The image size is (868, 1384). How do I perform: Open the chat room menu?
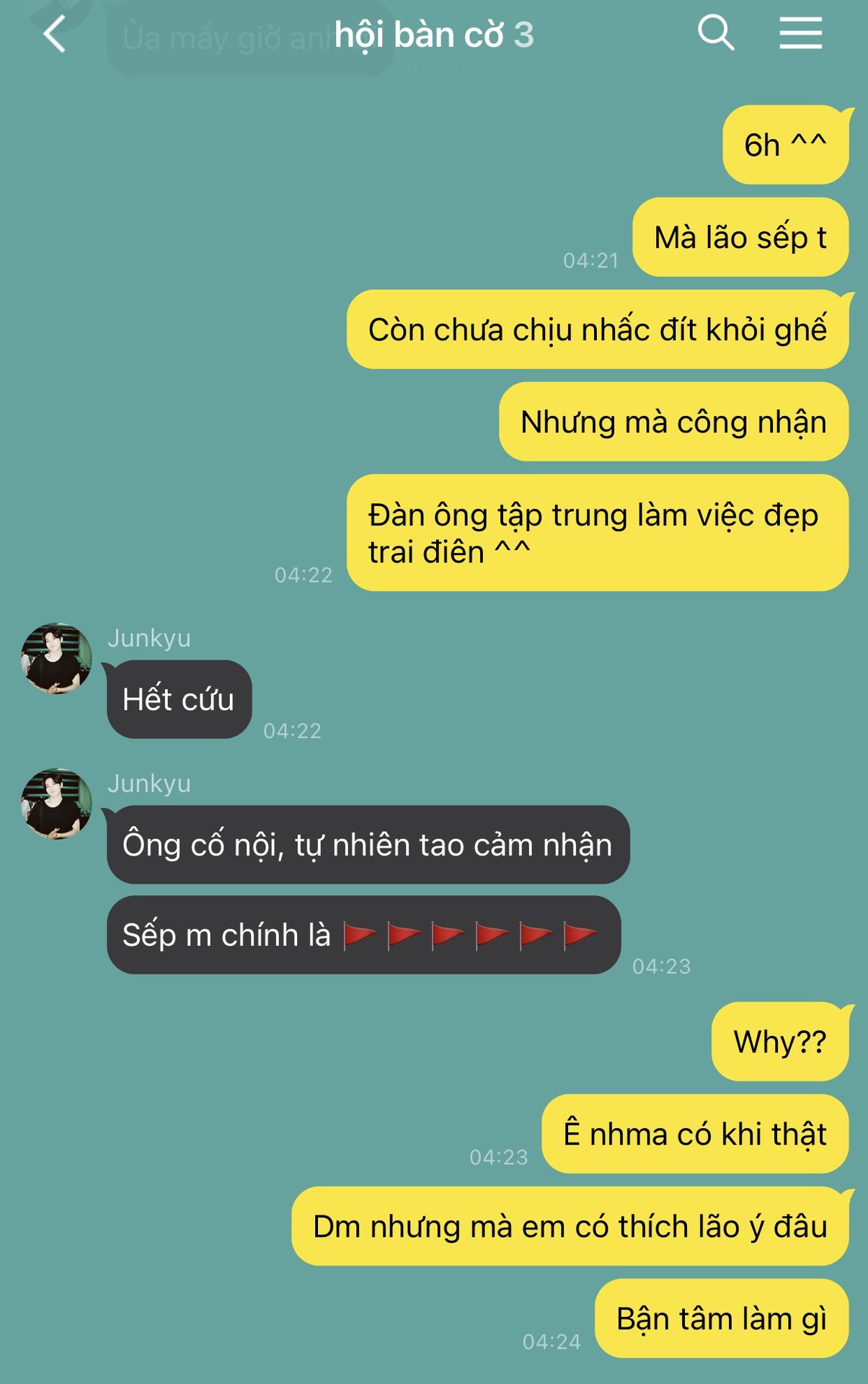pos(800,34)
